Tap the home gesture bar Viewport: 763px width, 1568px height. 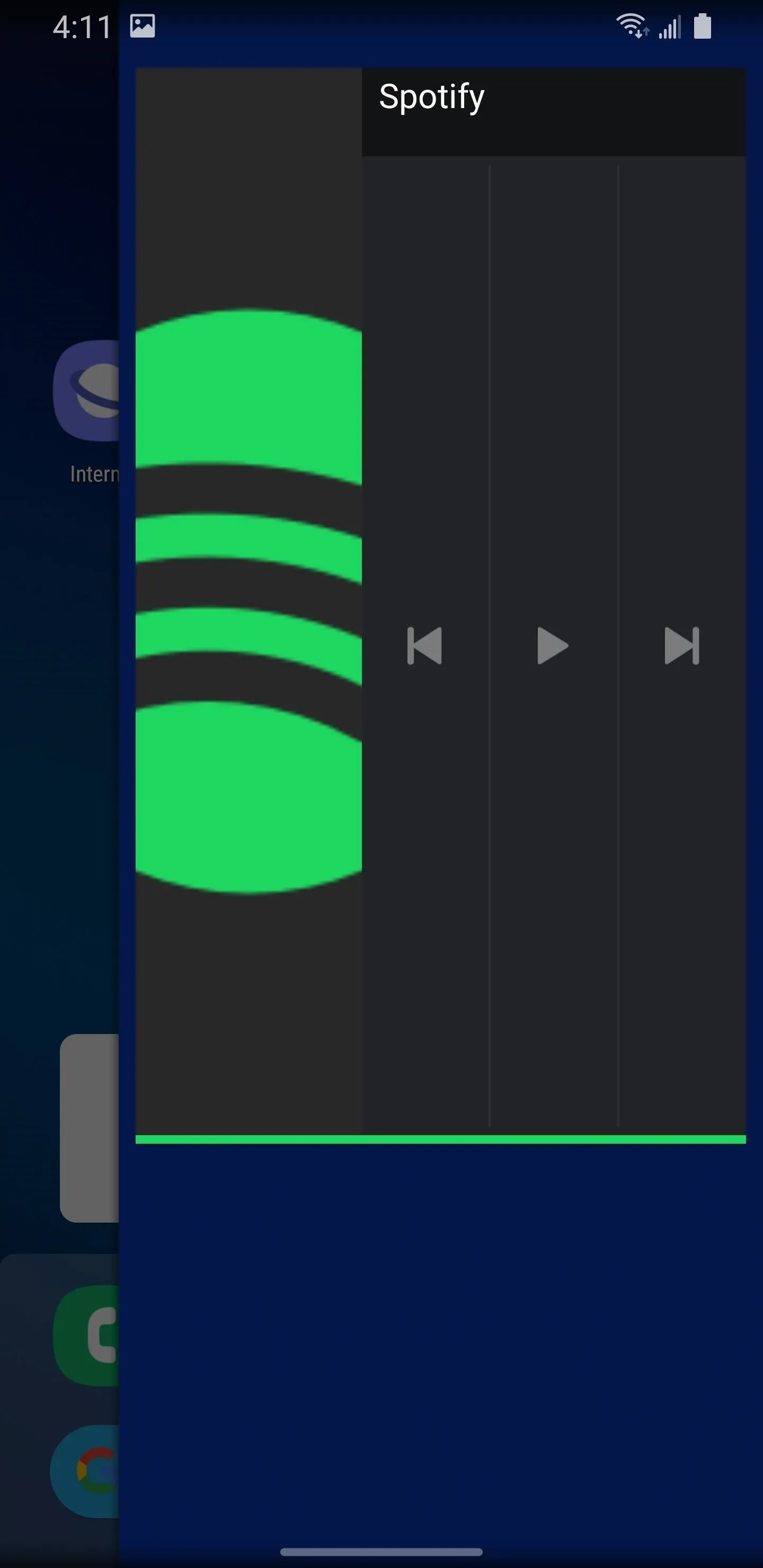381,1552
